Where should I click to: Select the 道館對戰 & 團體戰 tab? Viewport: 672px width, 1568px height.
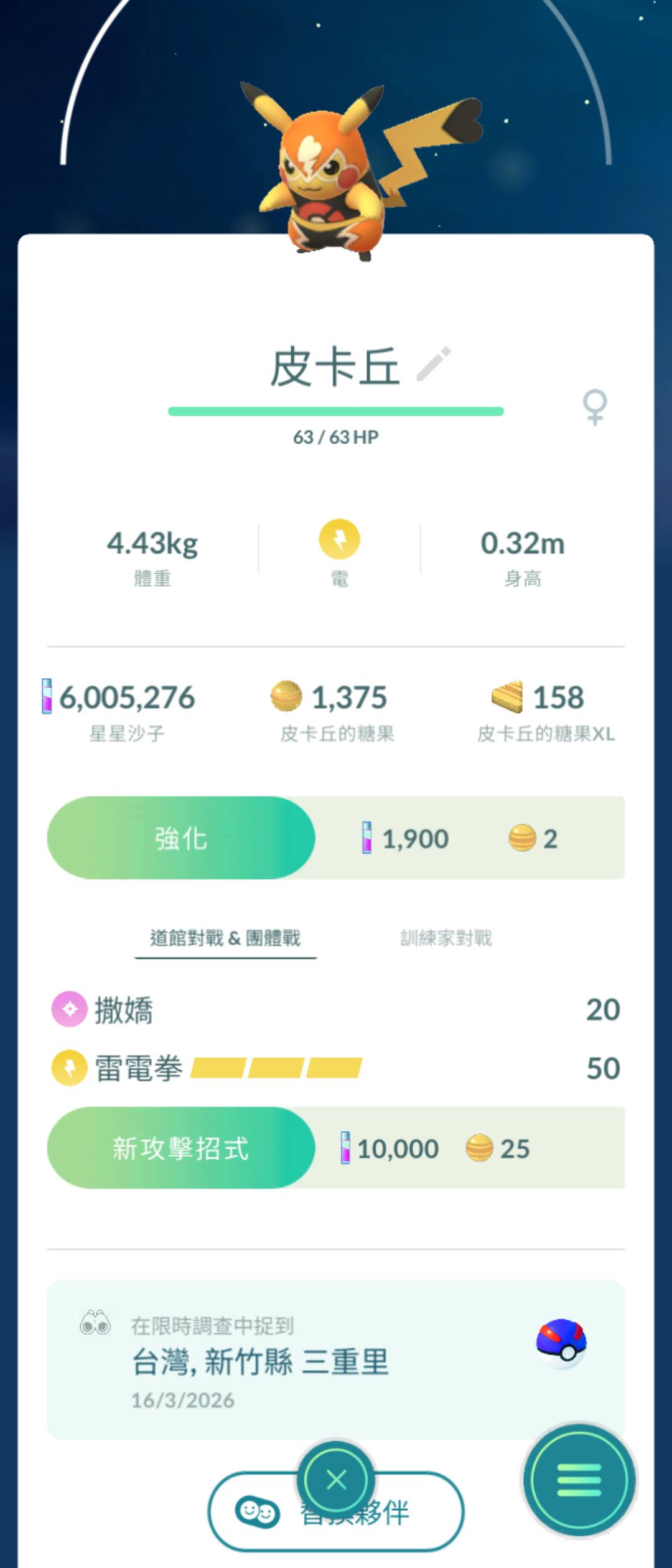(225, 938)
